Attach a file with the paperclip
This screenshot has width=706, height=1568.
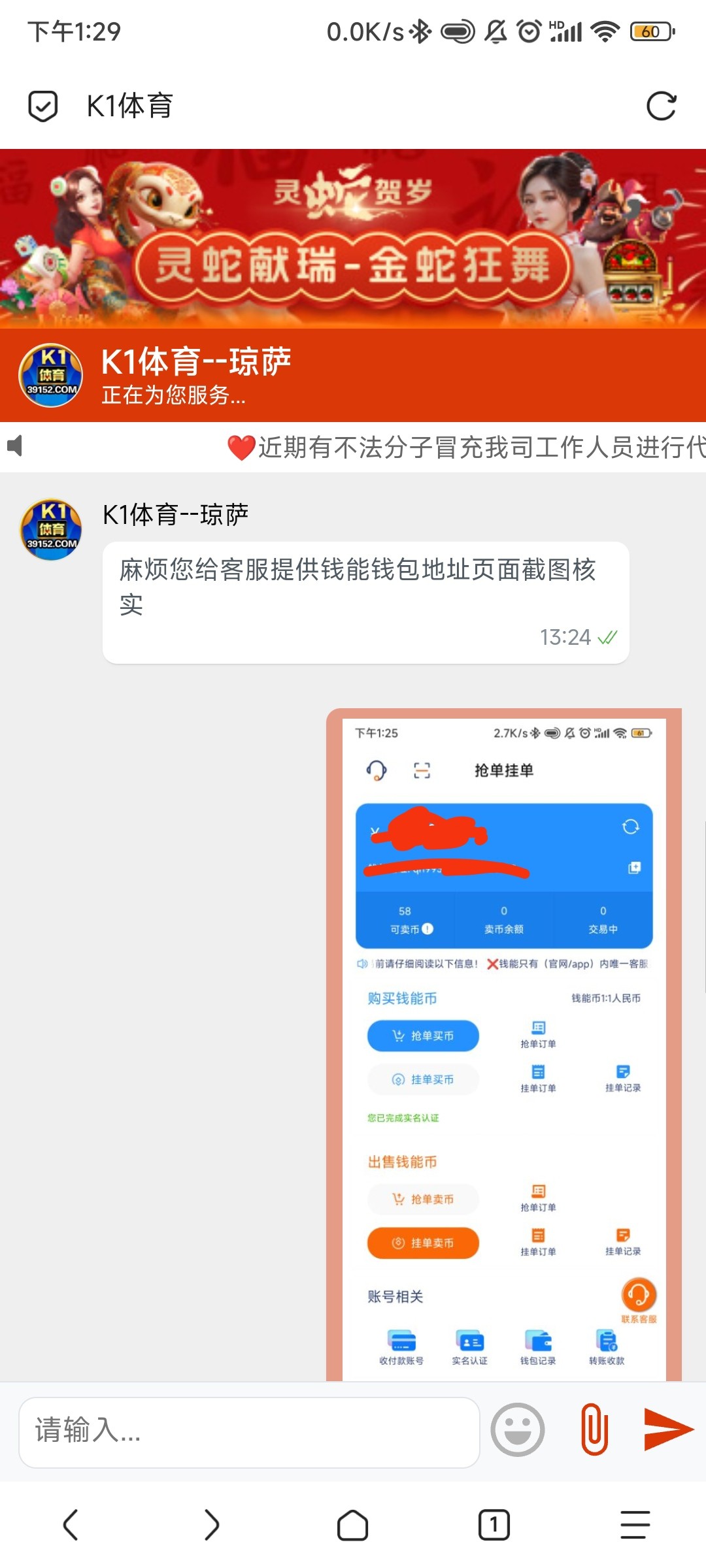coord(594,1429)
